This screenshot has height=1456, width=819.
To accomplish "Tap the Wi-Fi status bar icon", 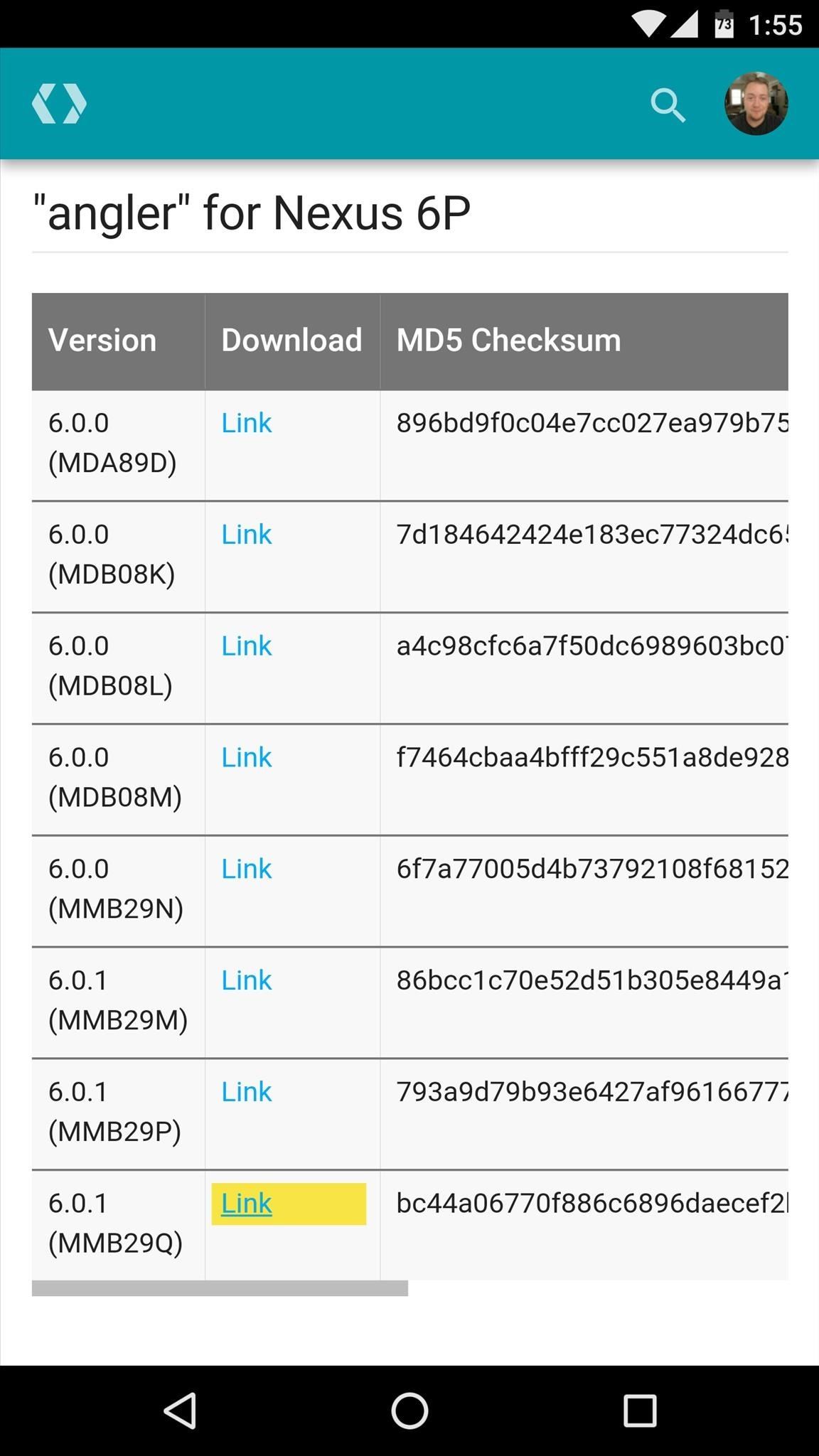I will pyautogui.click(x=648, y=23).
